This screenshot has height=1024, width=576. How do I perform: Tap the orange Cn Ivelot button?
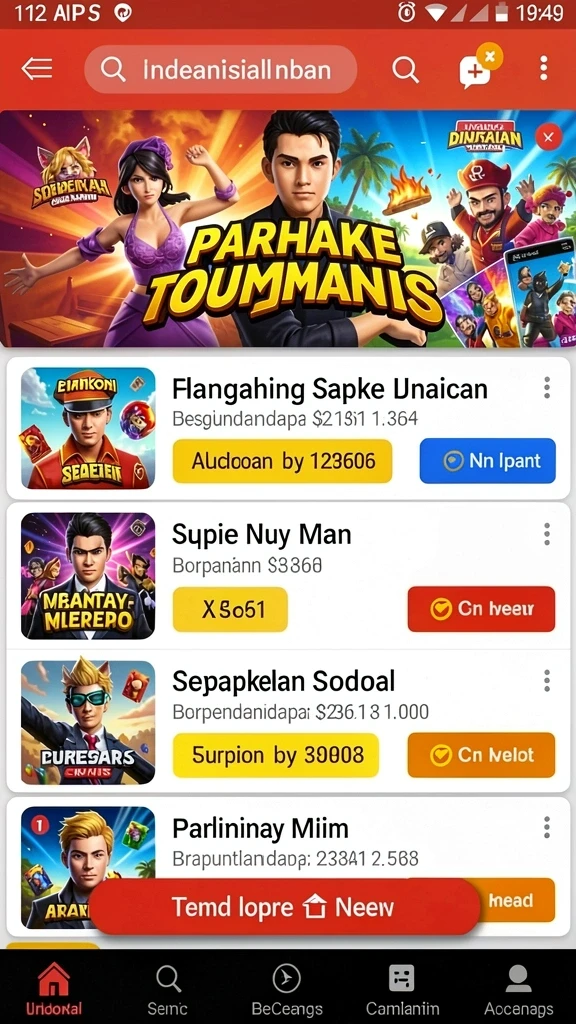481,755
